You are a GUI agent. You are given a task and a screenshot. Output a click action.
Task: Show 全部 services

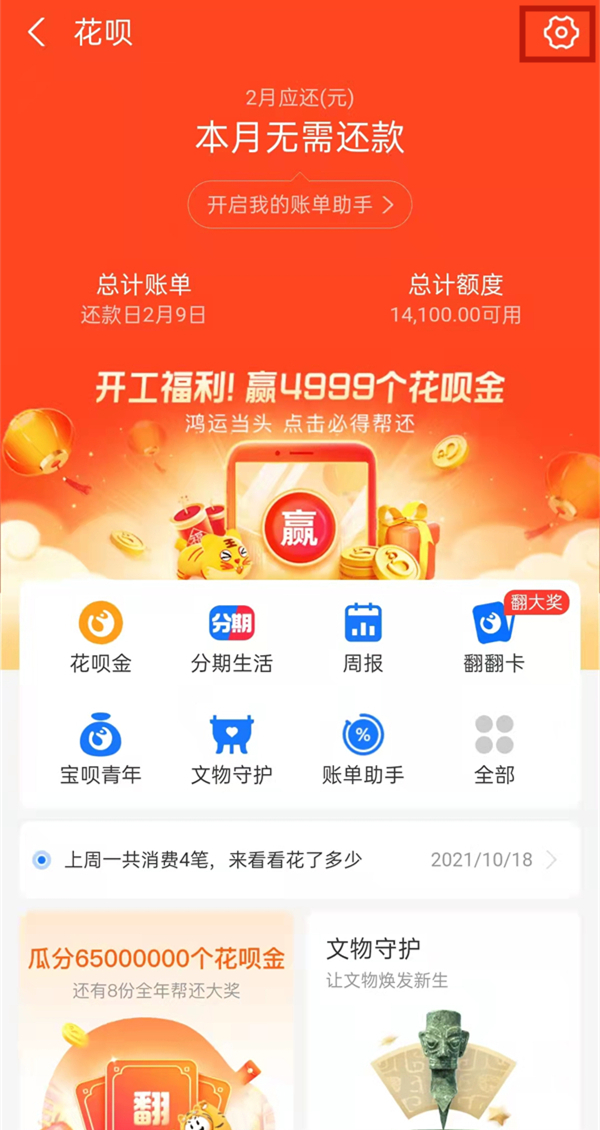click(494, 750)
